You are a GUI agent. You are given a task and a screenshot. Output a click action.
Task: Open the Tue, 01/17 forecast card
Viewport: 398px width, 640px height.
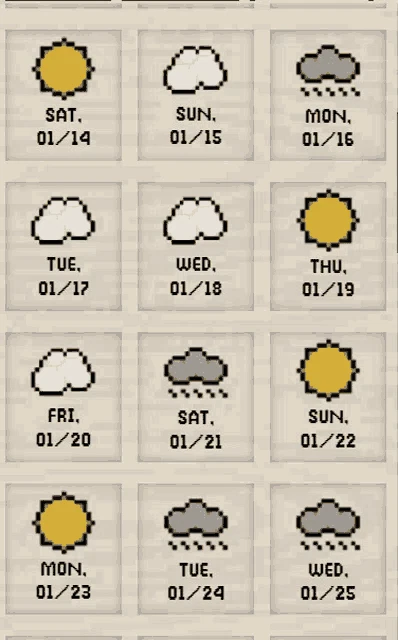(64, 247)
